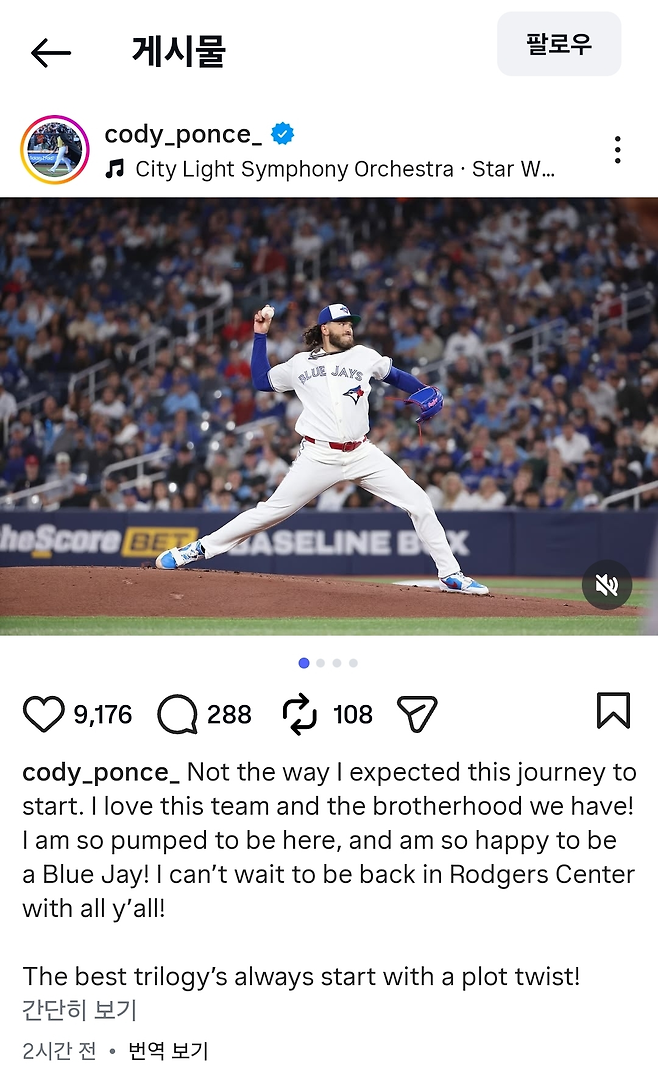Screen dimensions: 658x1082
Task: Open the post's three-dot overflow menu
Action: (617, 150)
